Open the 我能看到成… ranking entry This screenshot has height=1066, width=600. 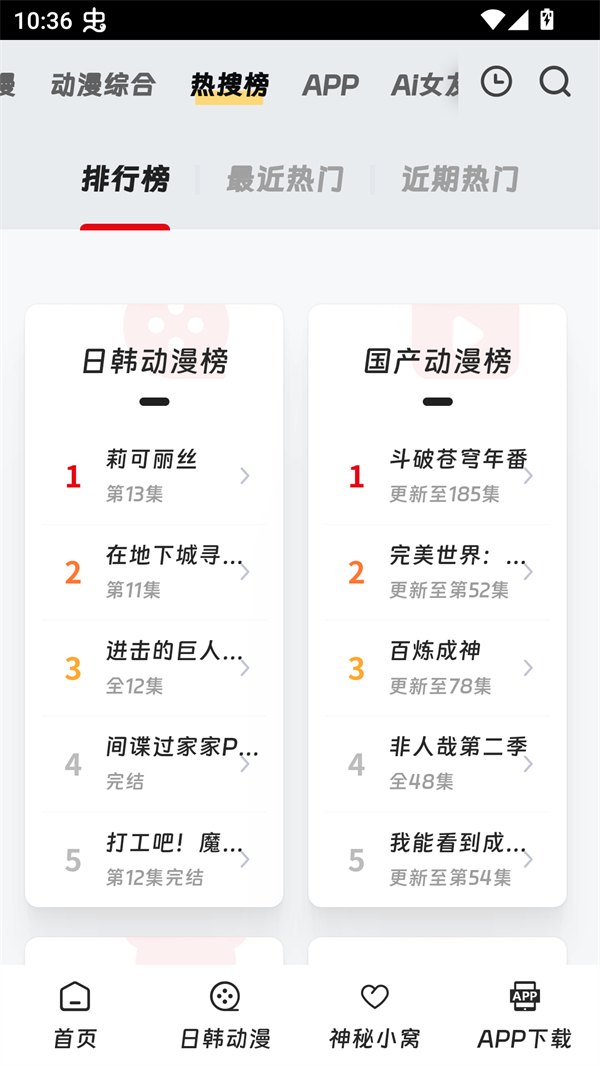coord(438,859)
